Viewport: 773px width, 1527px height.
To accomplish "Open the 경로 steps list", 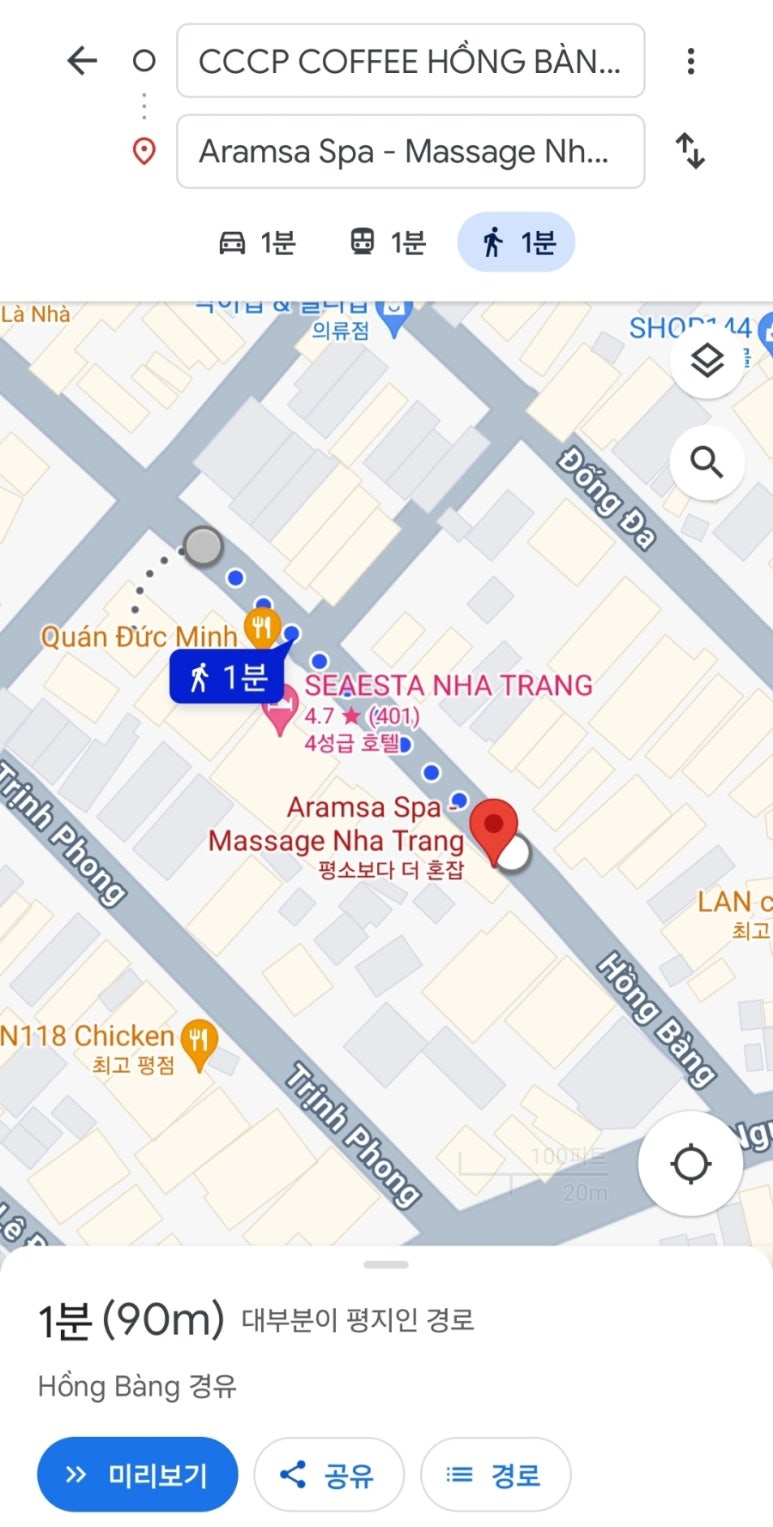I will tap(495, 1474).
